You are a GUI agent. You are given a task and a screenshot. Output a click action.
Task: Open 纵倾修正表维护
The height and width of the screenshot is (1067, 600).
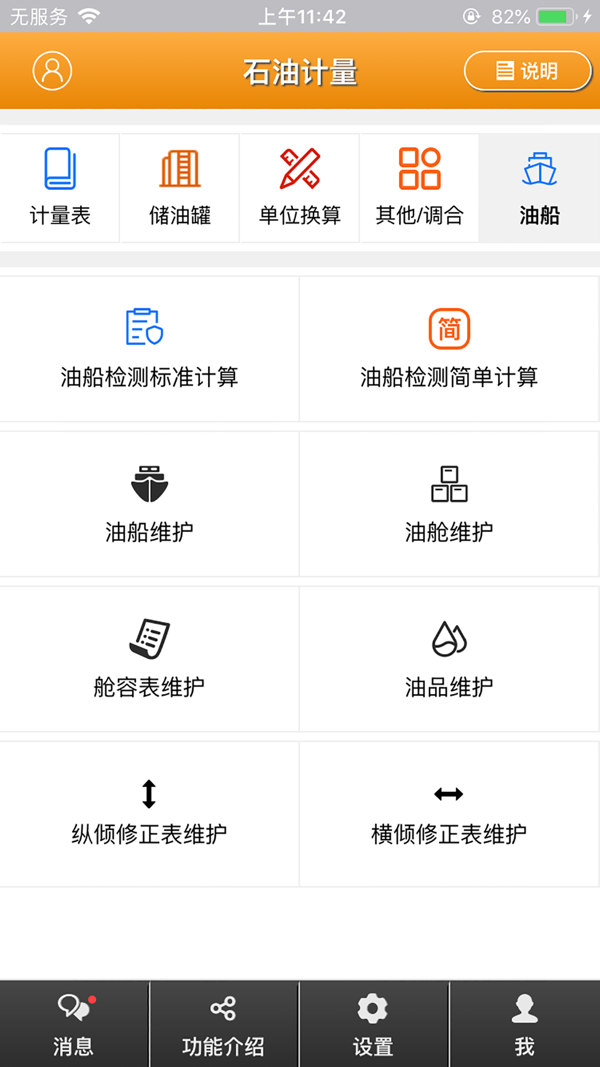[149, 813]
